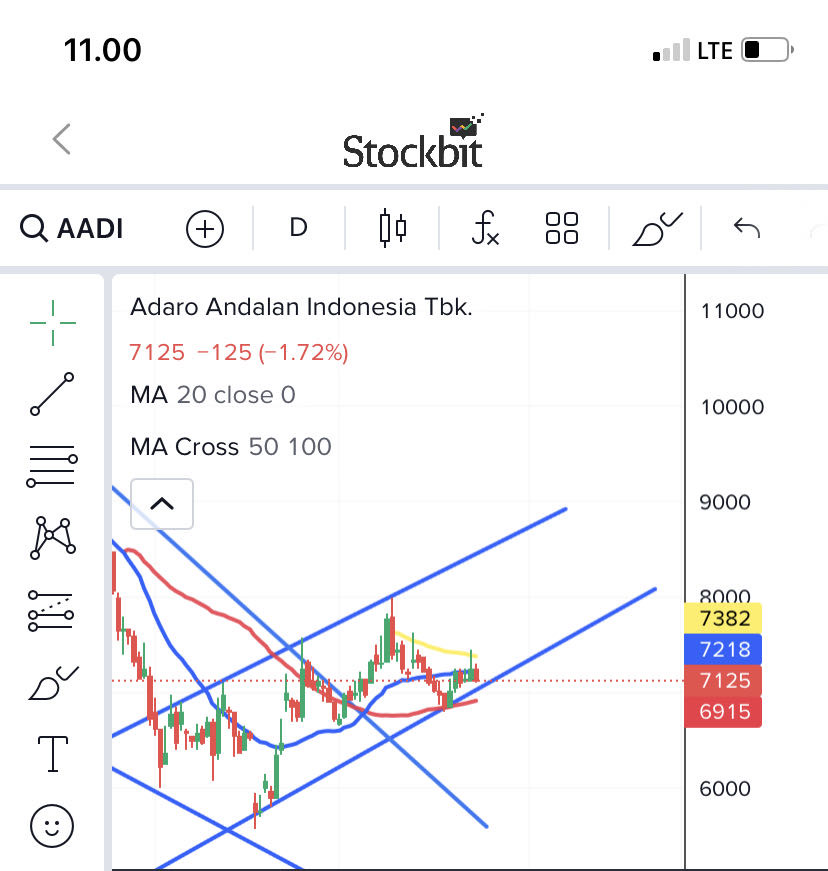
Task: Open the compare symbol dialog with plus icon
Action: click(204, 228)
